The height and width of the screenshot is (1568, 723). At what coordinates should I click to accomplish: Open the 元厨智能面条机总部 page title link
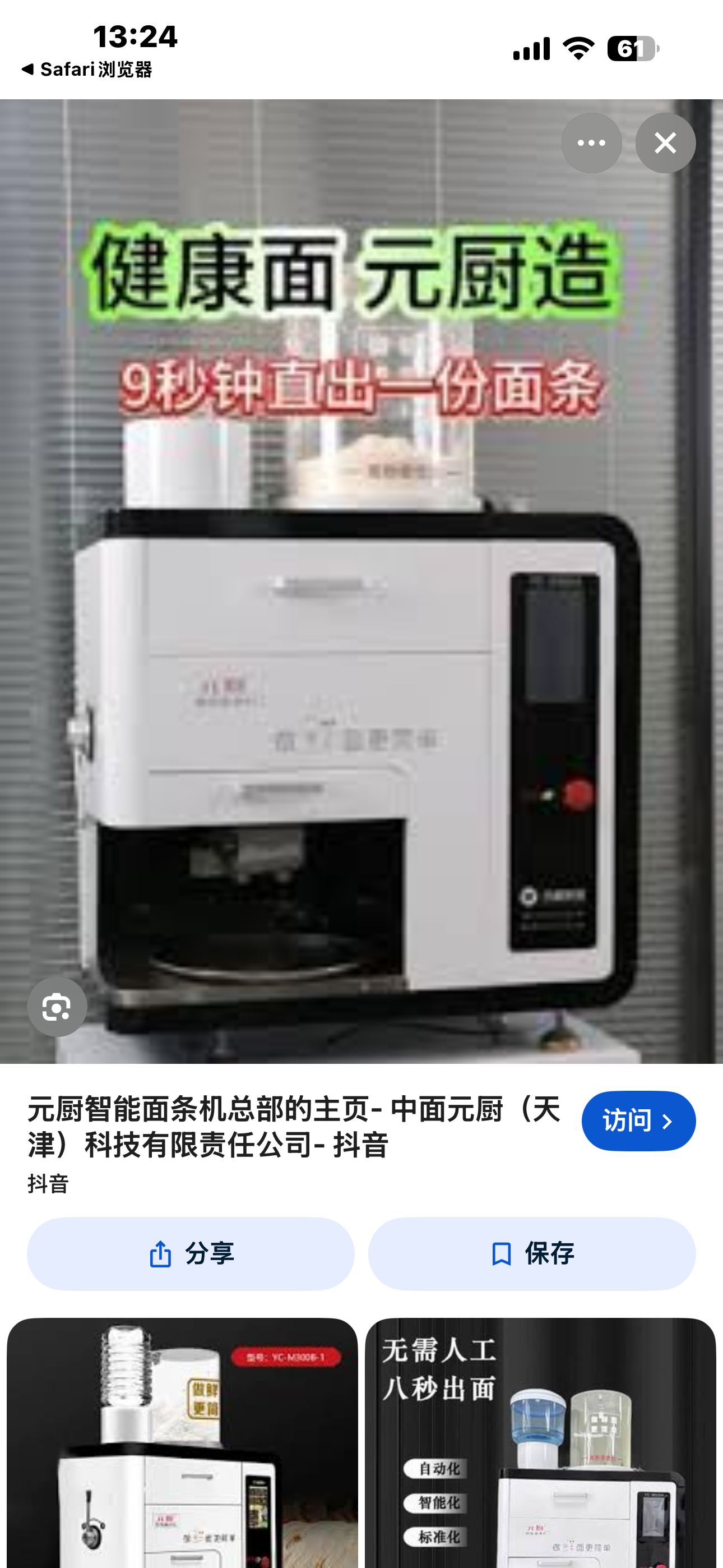click(293, 1127)
